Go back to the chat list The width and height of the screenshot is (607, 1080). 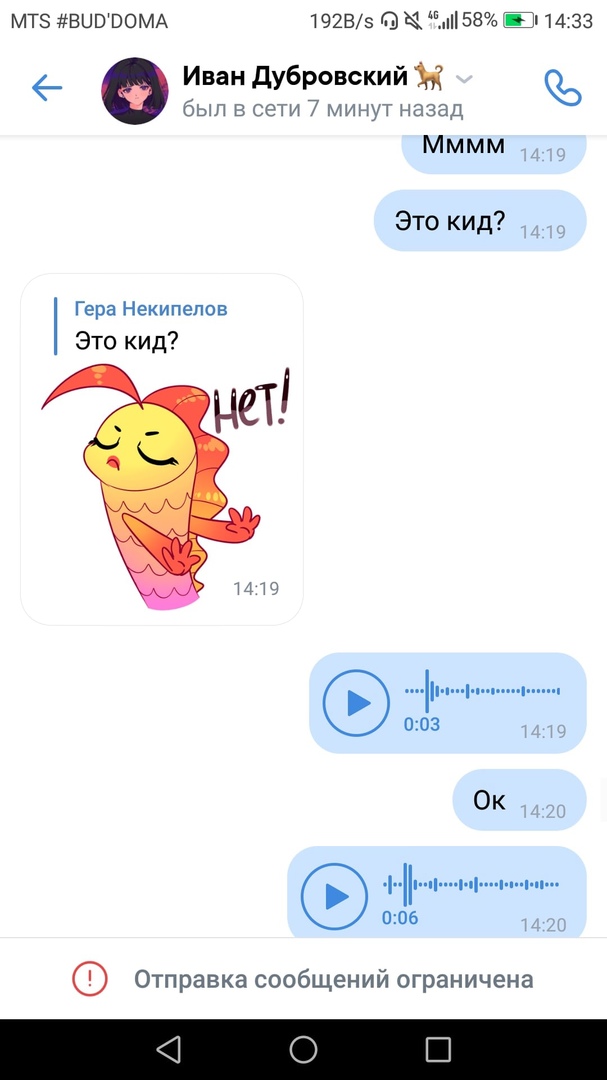[x=46, y=88]
